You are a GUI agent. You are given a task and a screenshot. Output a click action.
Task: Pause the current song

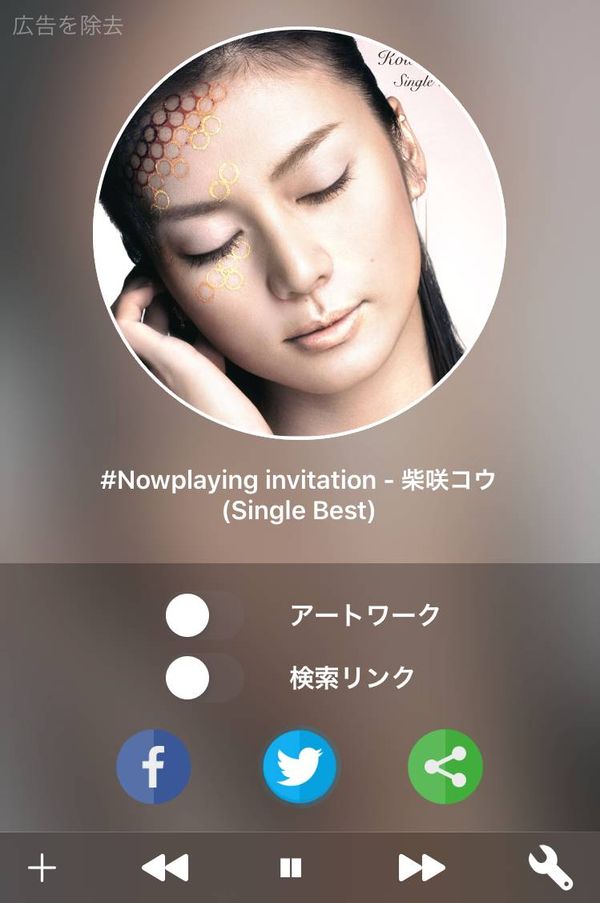291,868
